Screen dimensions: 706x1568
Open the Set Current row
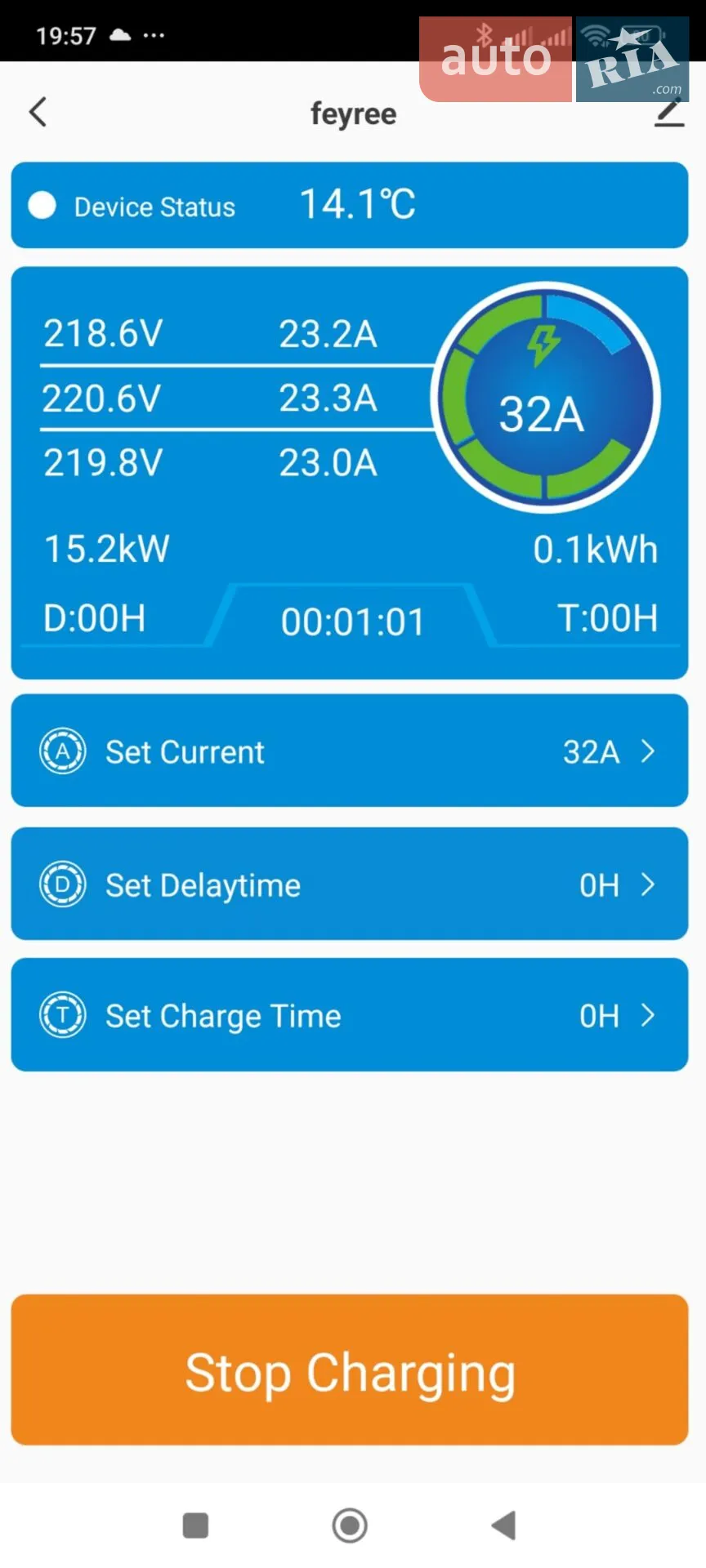click(350, 751)
